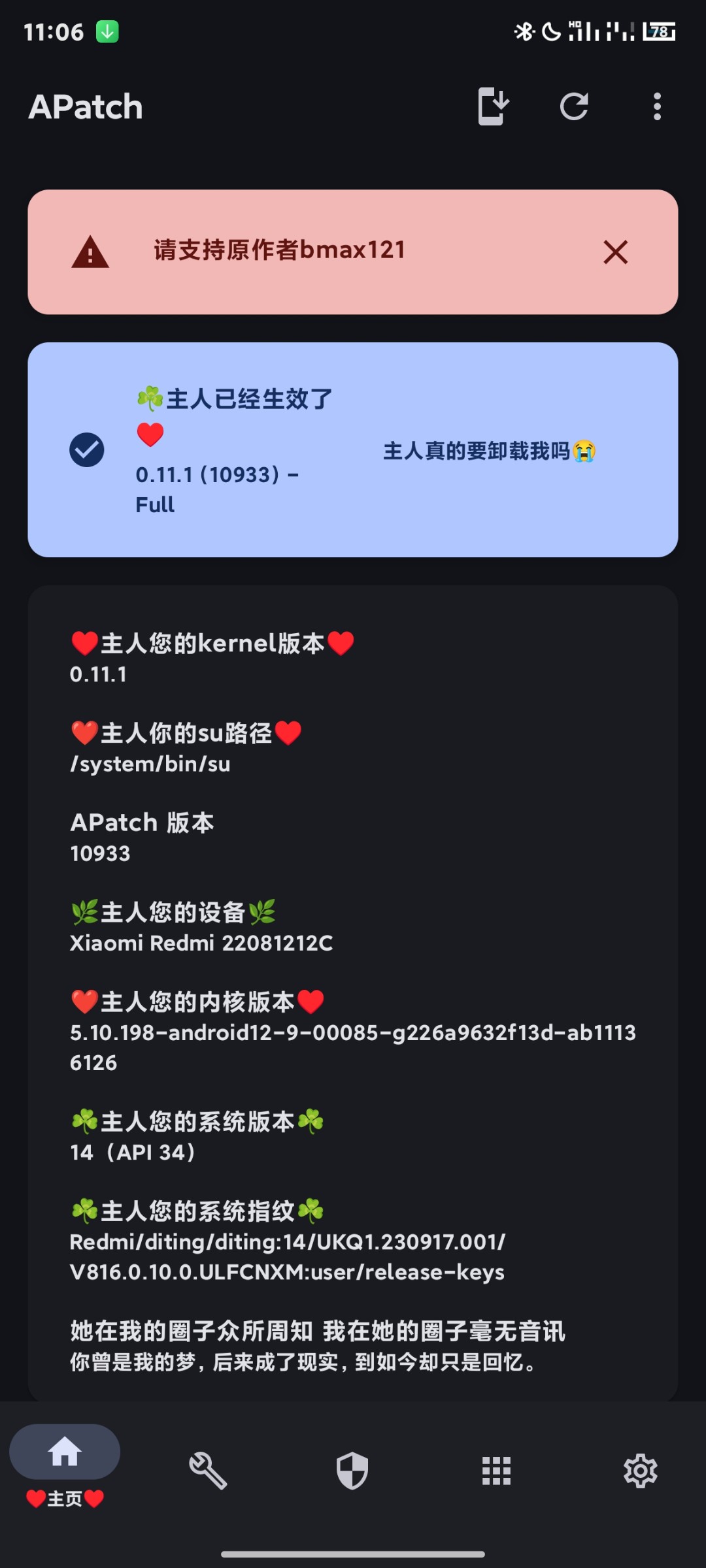Screen dimensions: 706x1568
Task: Open the three-dot overflow menu
Action: tap(657, 106)
